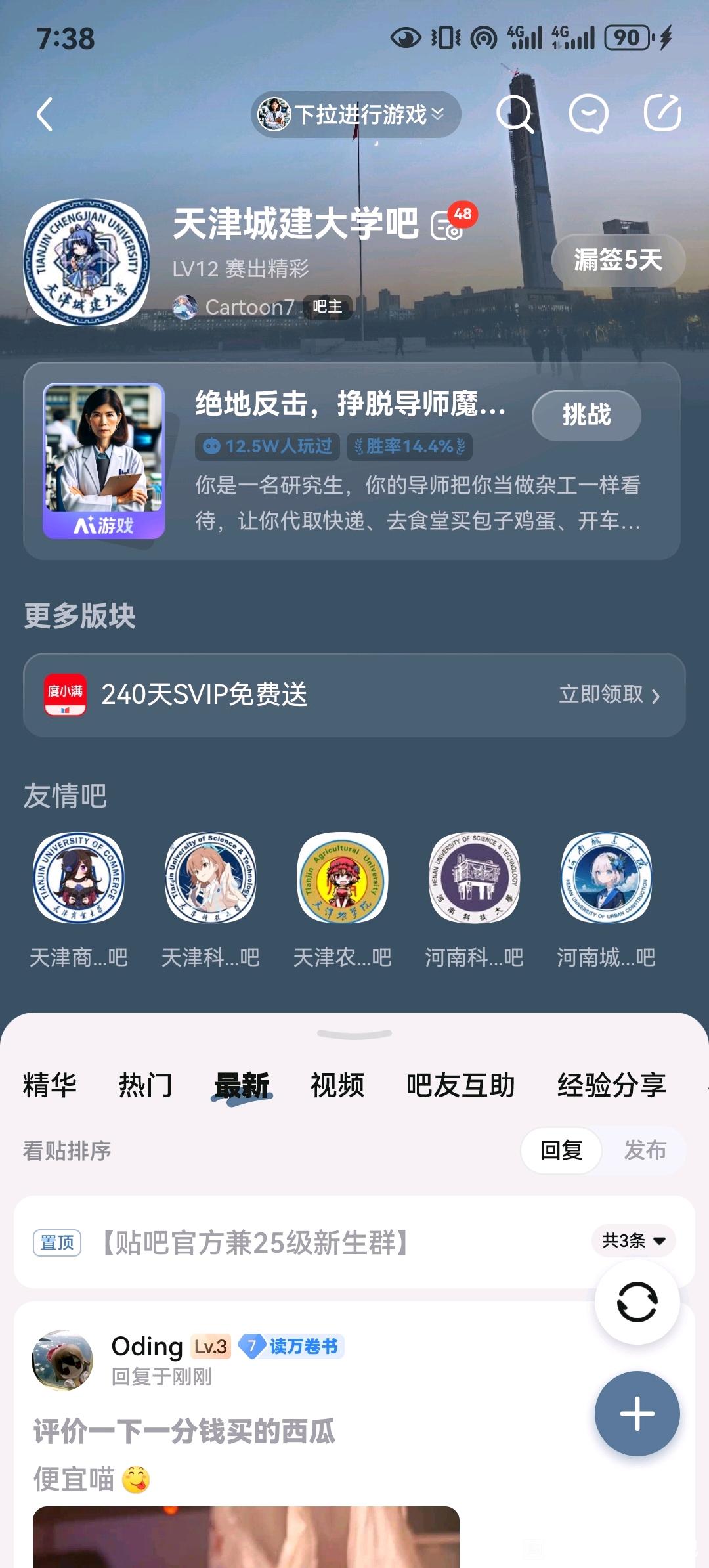Open the share icon at top right
709x1568 pixels.
tap(662, 113)
